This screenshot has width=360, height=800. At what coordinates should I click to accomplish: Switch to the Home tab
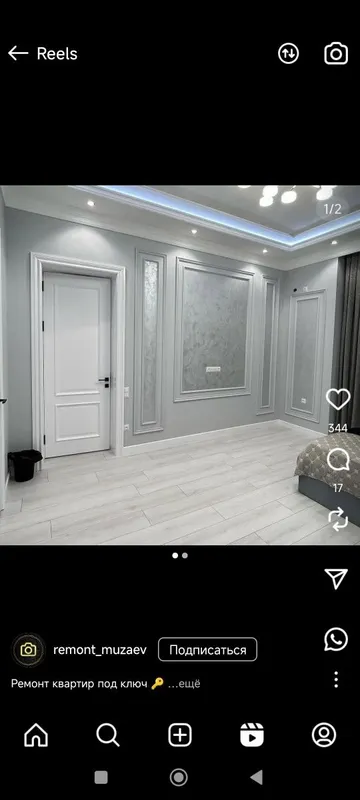pos(36,735)
